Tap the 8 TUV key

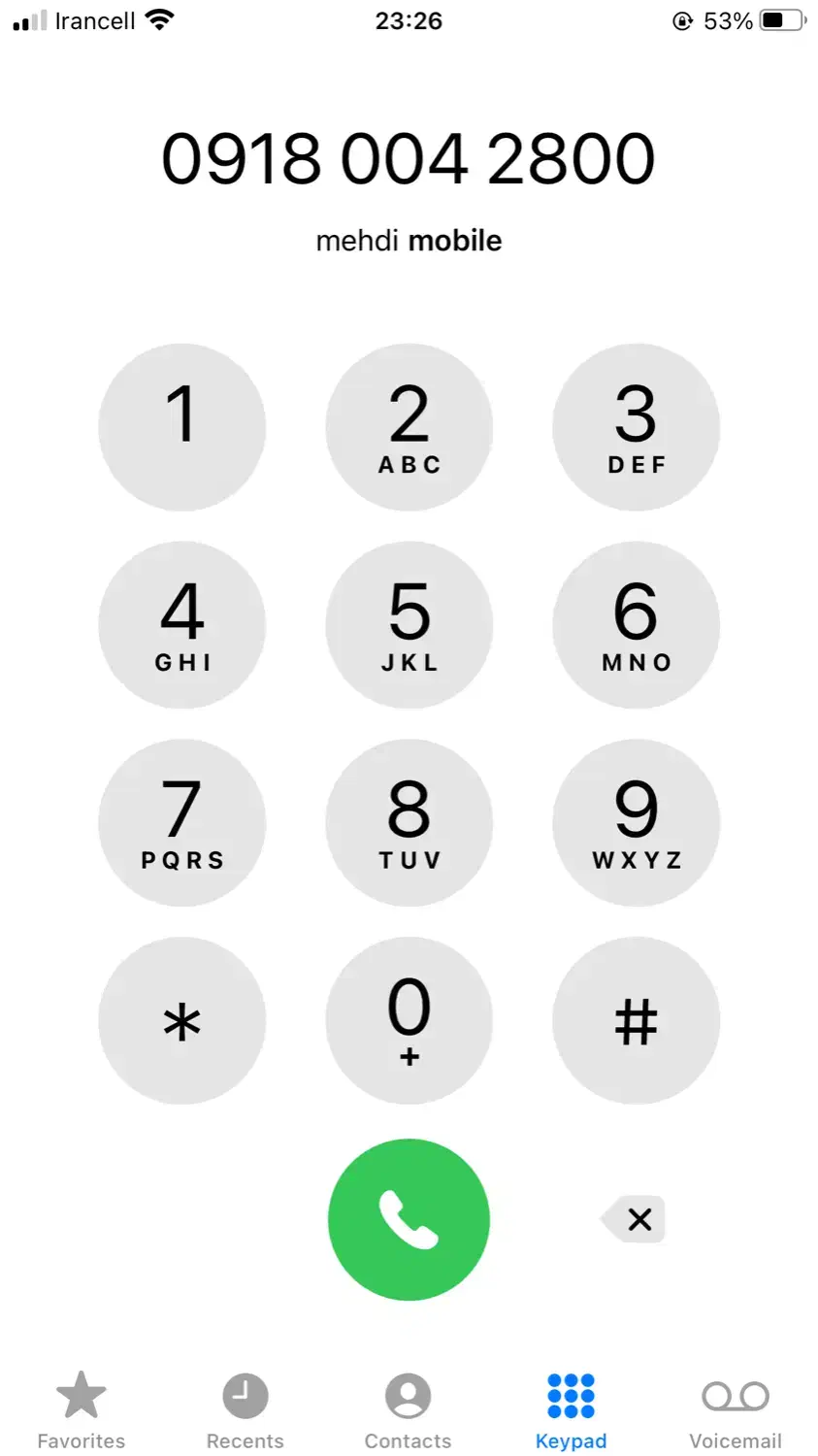[x=409, y=823]
